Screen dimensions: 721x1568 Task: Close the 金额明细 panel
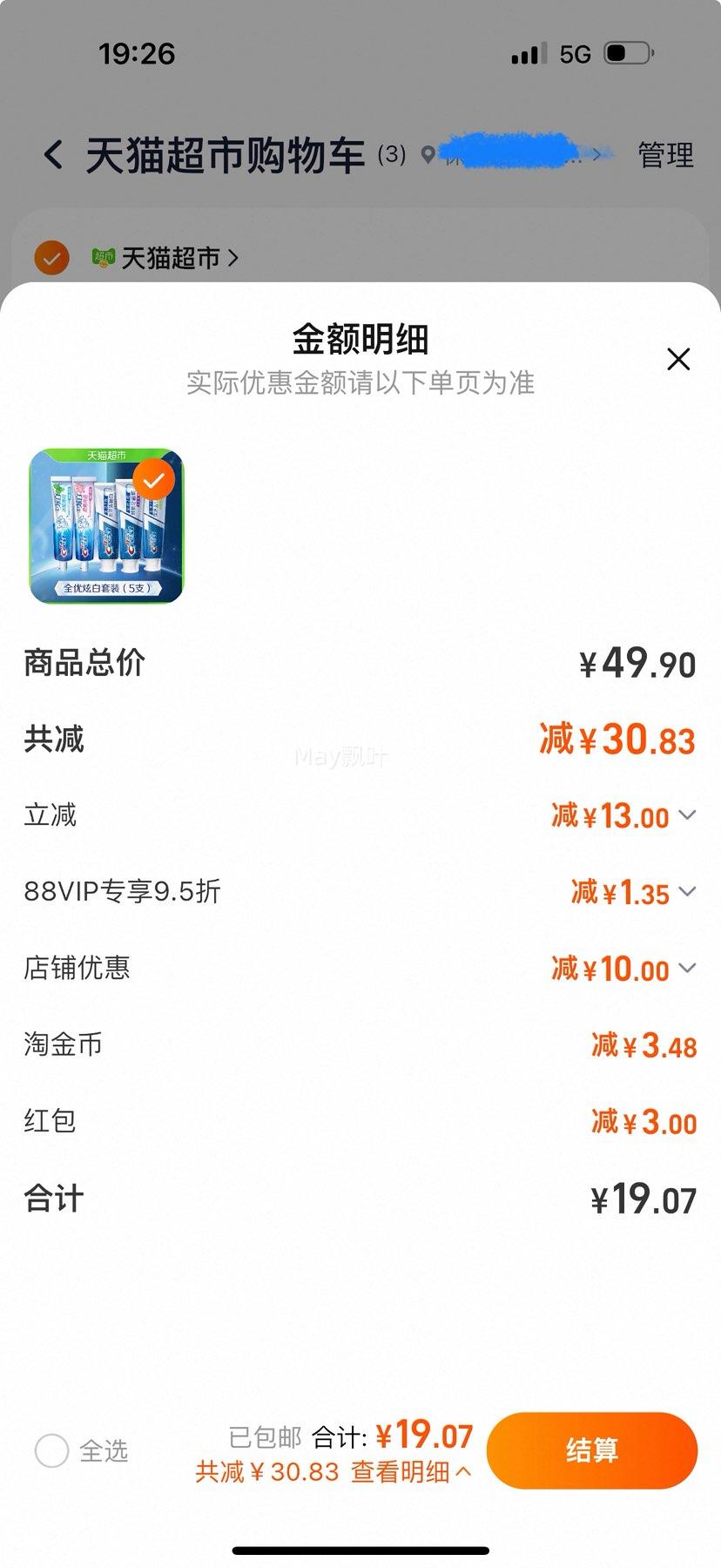678,359
